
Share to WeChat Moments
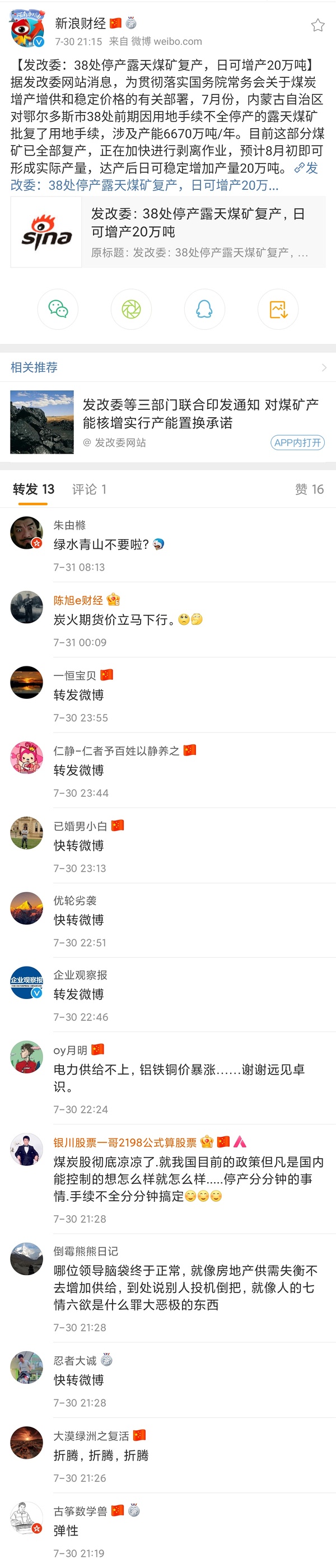131,309
